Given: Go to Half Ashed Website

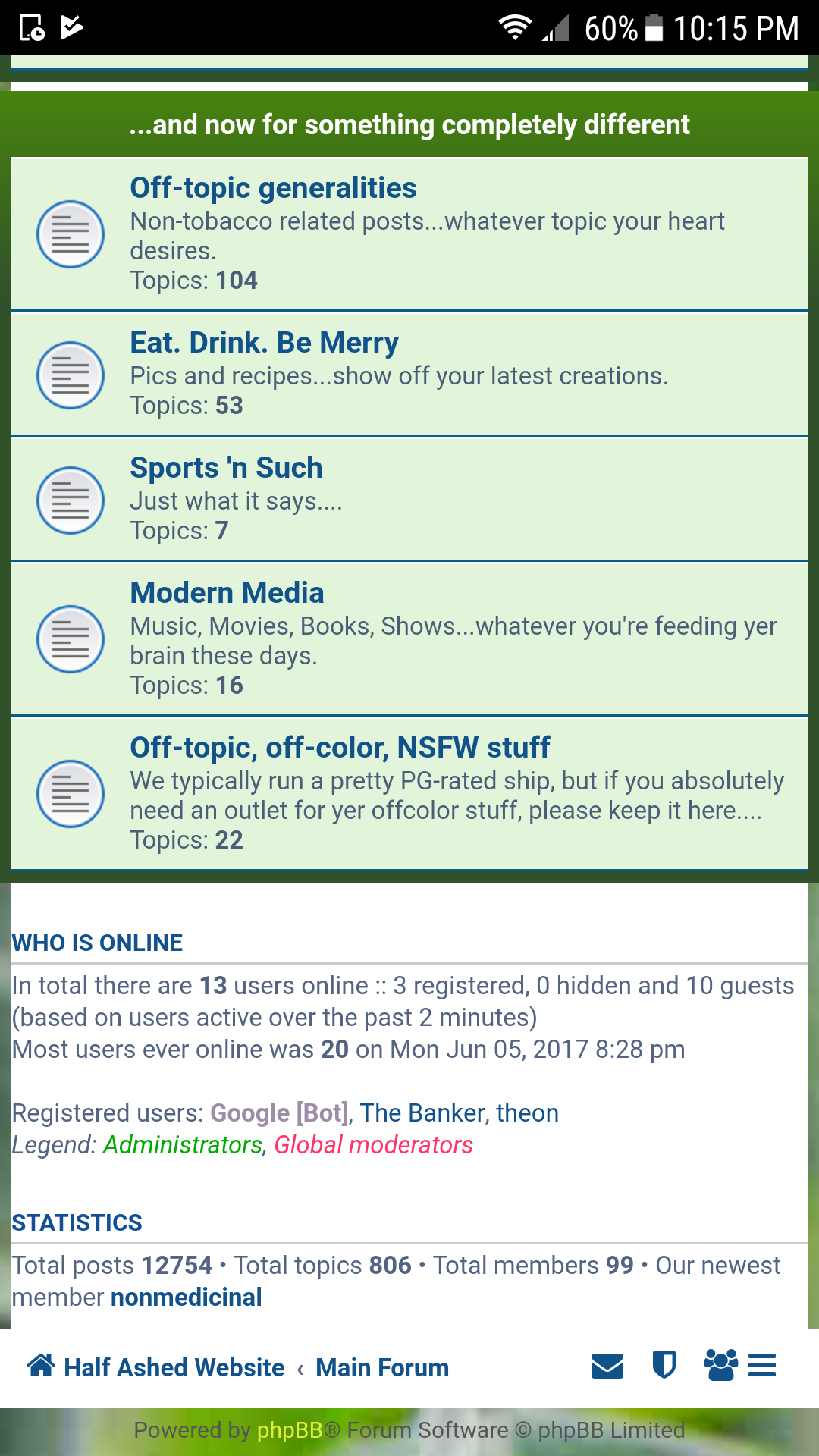Looking at the screenshot, I should [x=171, y=1367].
